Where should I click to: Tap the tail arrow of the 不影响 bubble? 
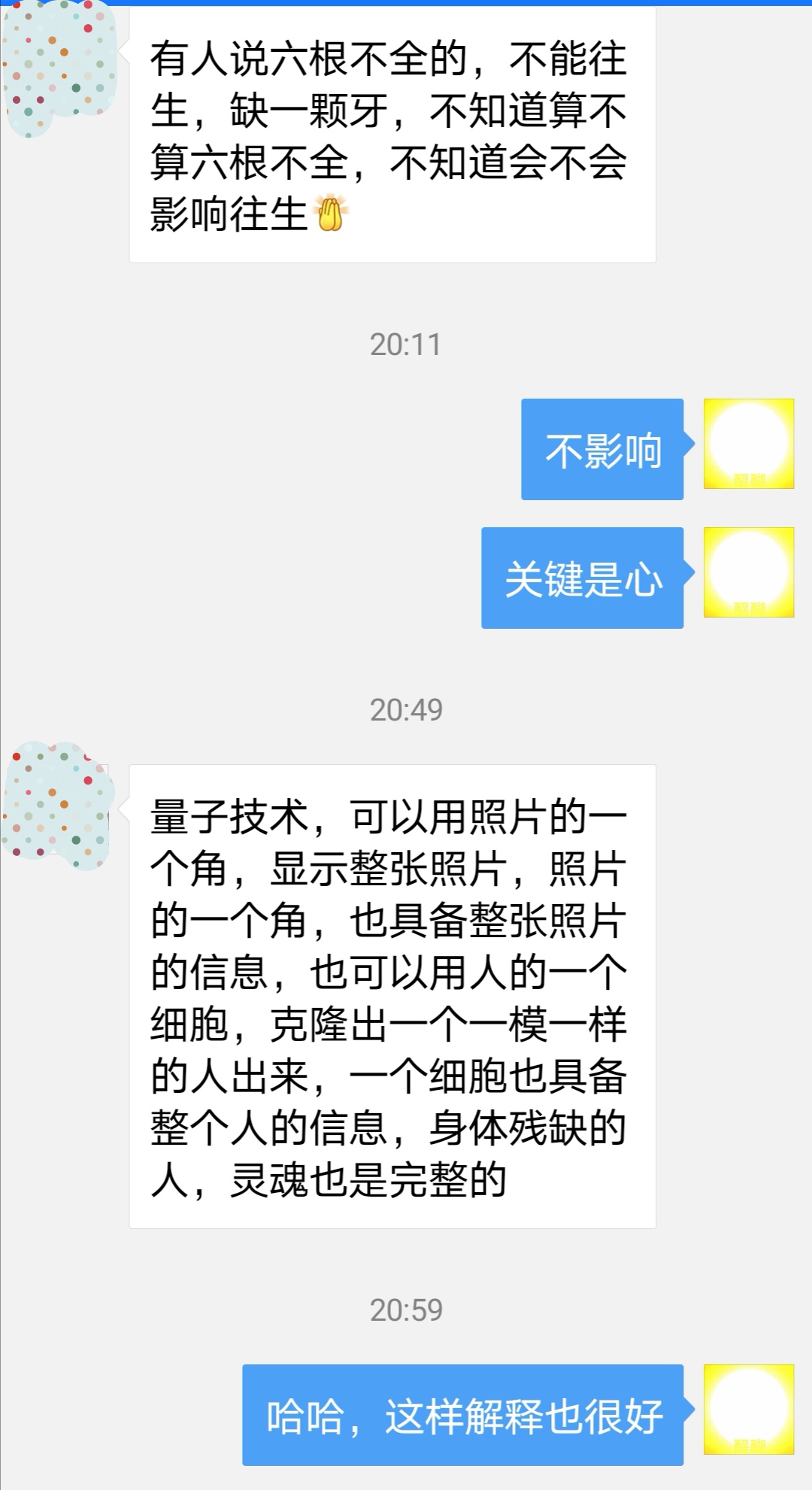(690, 445)
